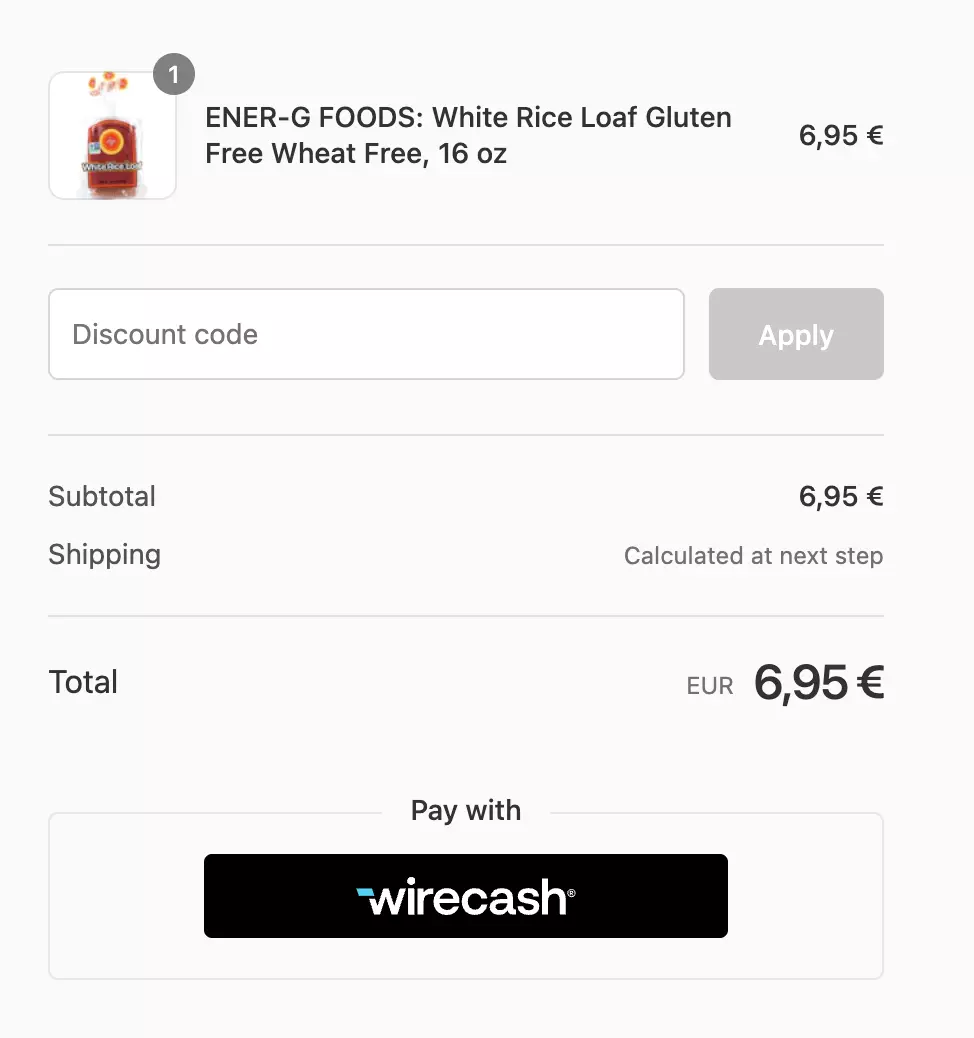Select the White Rice Loaf product thumbnail
The height and width of the screenshot is (1038, 974).
[x=112, y=135]
